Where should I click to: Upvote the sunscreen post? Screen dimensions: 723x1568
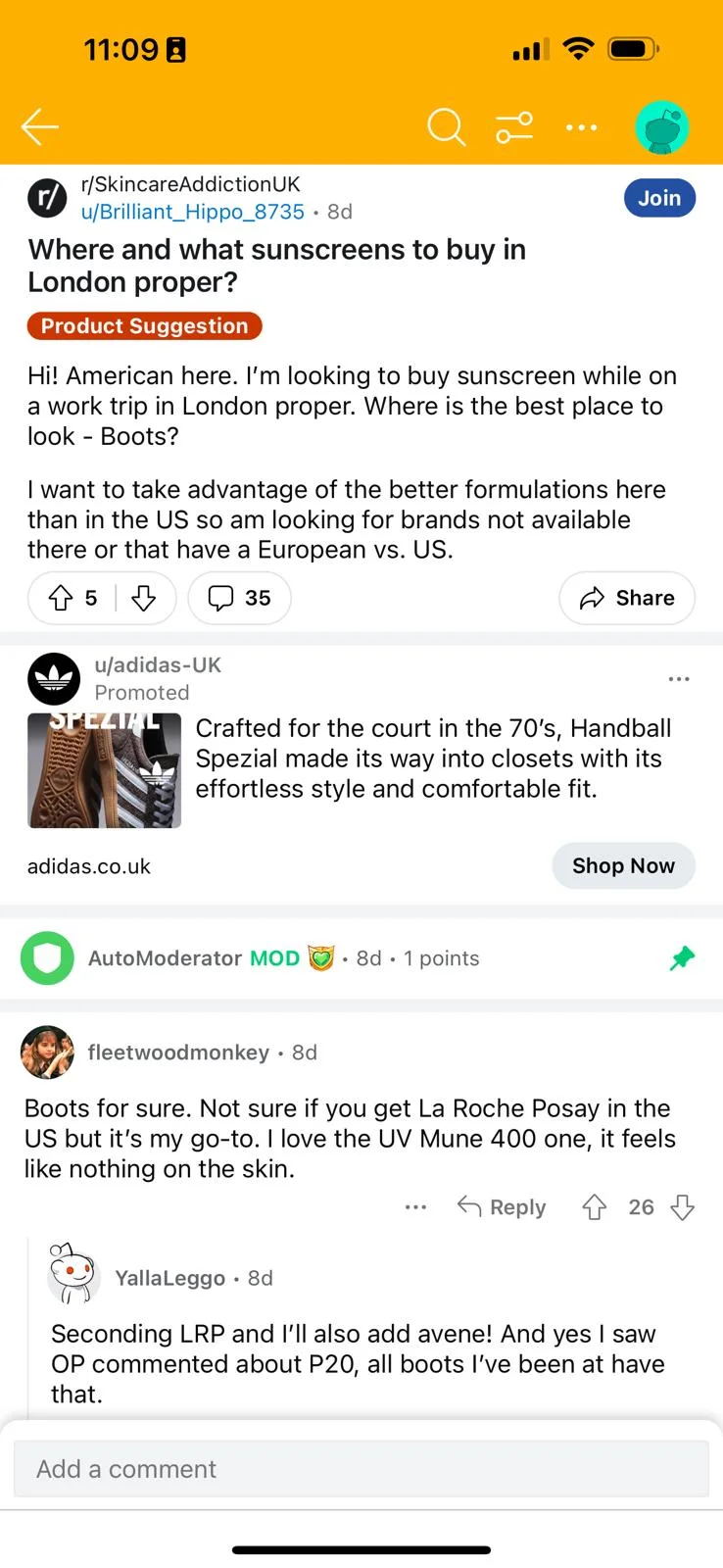coord(61,598)
